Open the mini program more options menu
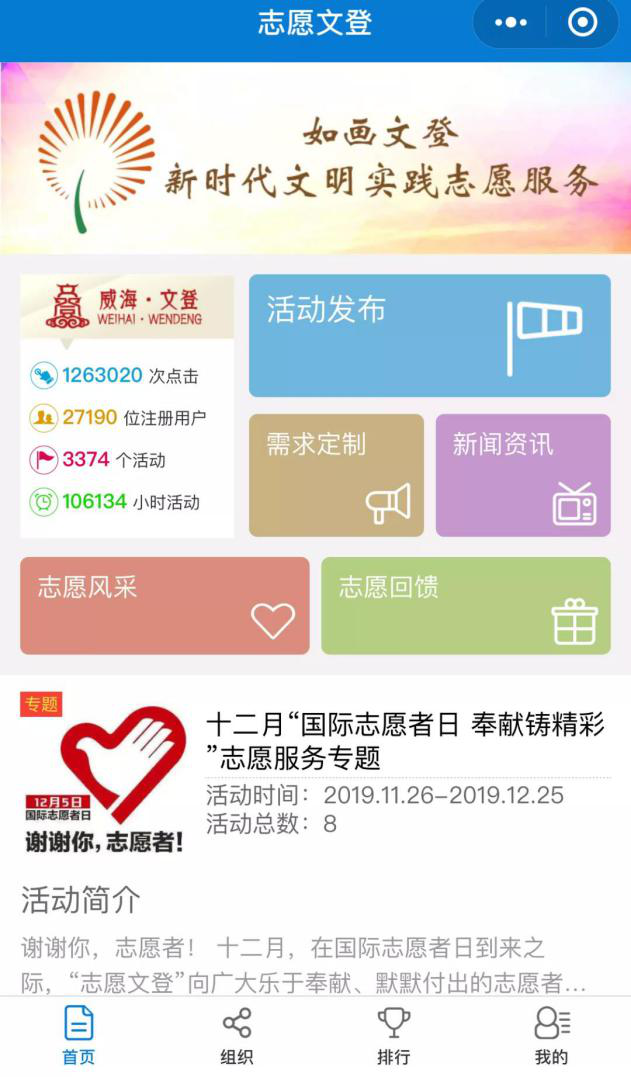This screenshot has width=631, height=1077. click(x=510, y=23)
